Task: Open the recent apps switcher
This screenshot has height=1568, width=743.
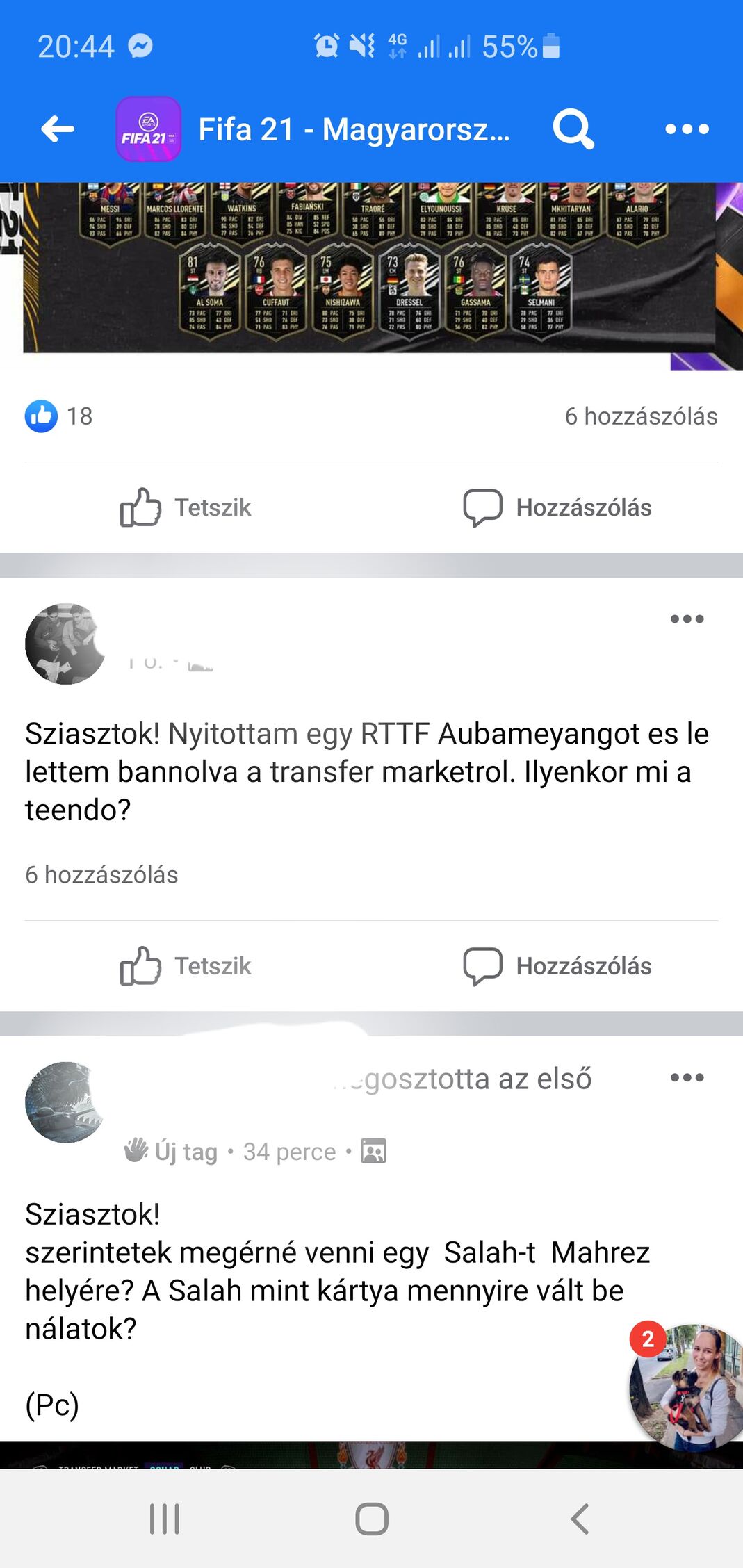Action: [165, 1519]
